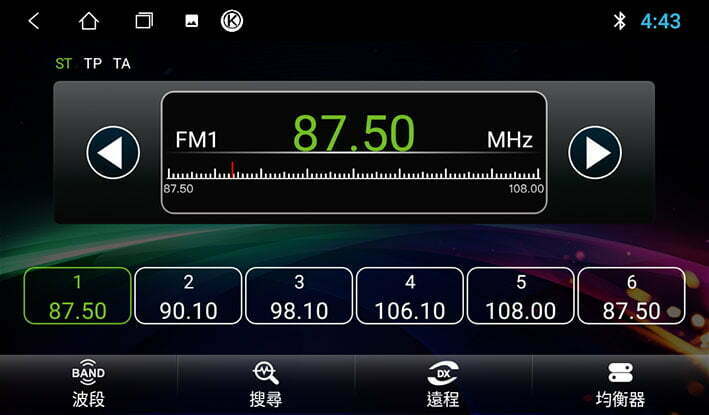This screenshot has height=415, width=709.
Task: Go to the home screen
Action: (x=89, y=21)
